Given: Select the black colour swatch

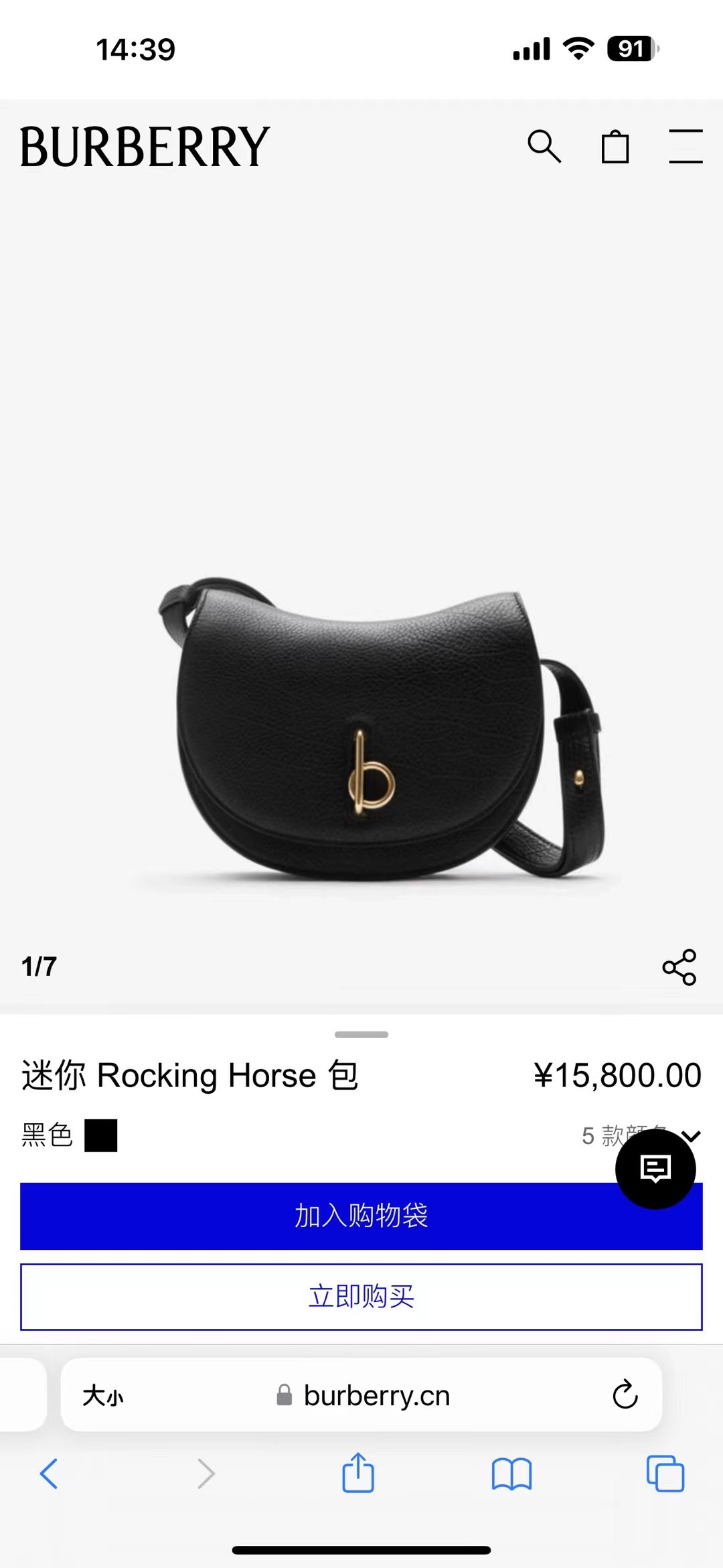Looking at the screenshot, I should [x=101, y=1135].
